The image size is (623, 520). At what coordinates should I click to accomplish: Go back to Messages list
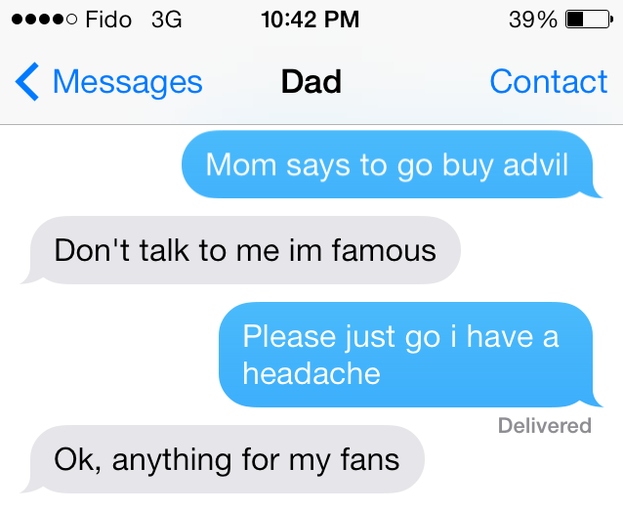coord(110,82)
